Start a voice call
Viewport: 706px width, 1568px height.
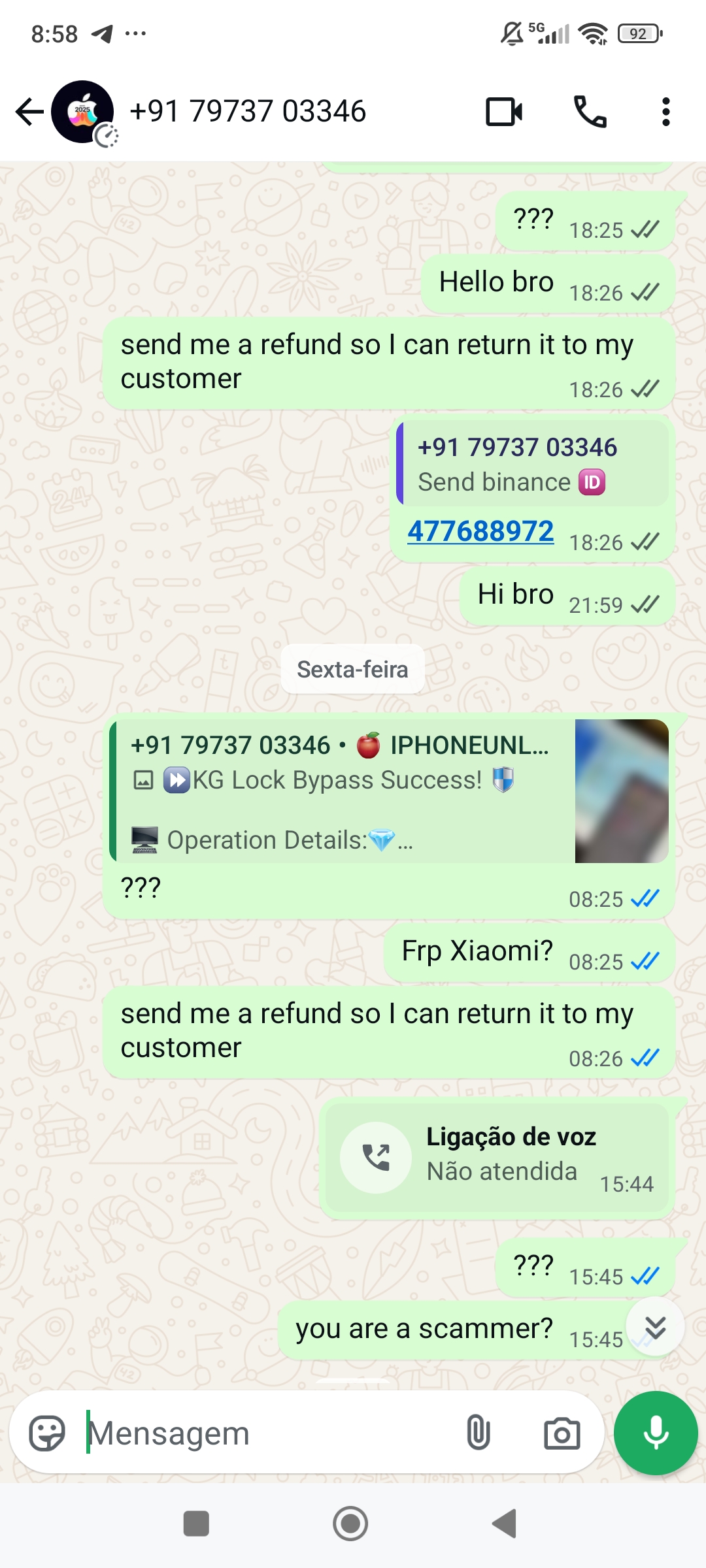coord(590,112)
